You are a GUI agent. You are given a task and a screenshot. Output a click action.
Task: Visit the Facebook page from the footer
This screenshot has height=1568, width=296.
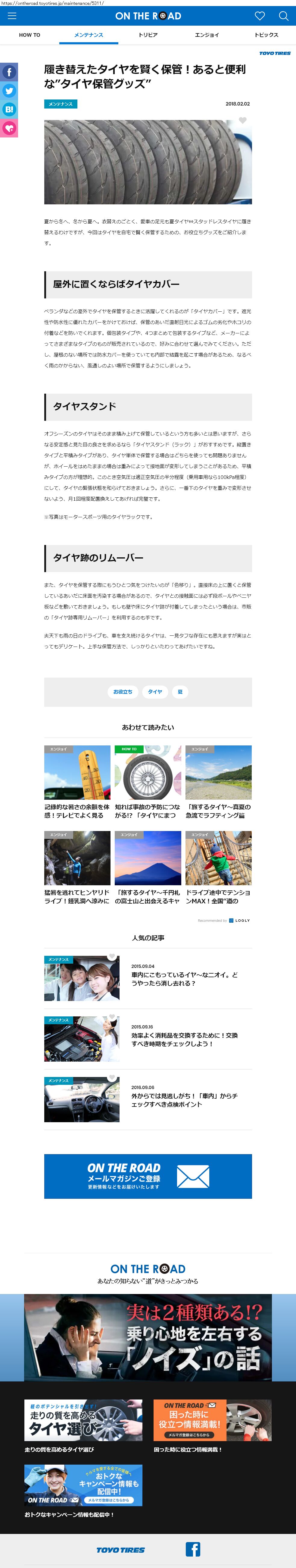[x=193, y=1550]
